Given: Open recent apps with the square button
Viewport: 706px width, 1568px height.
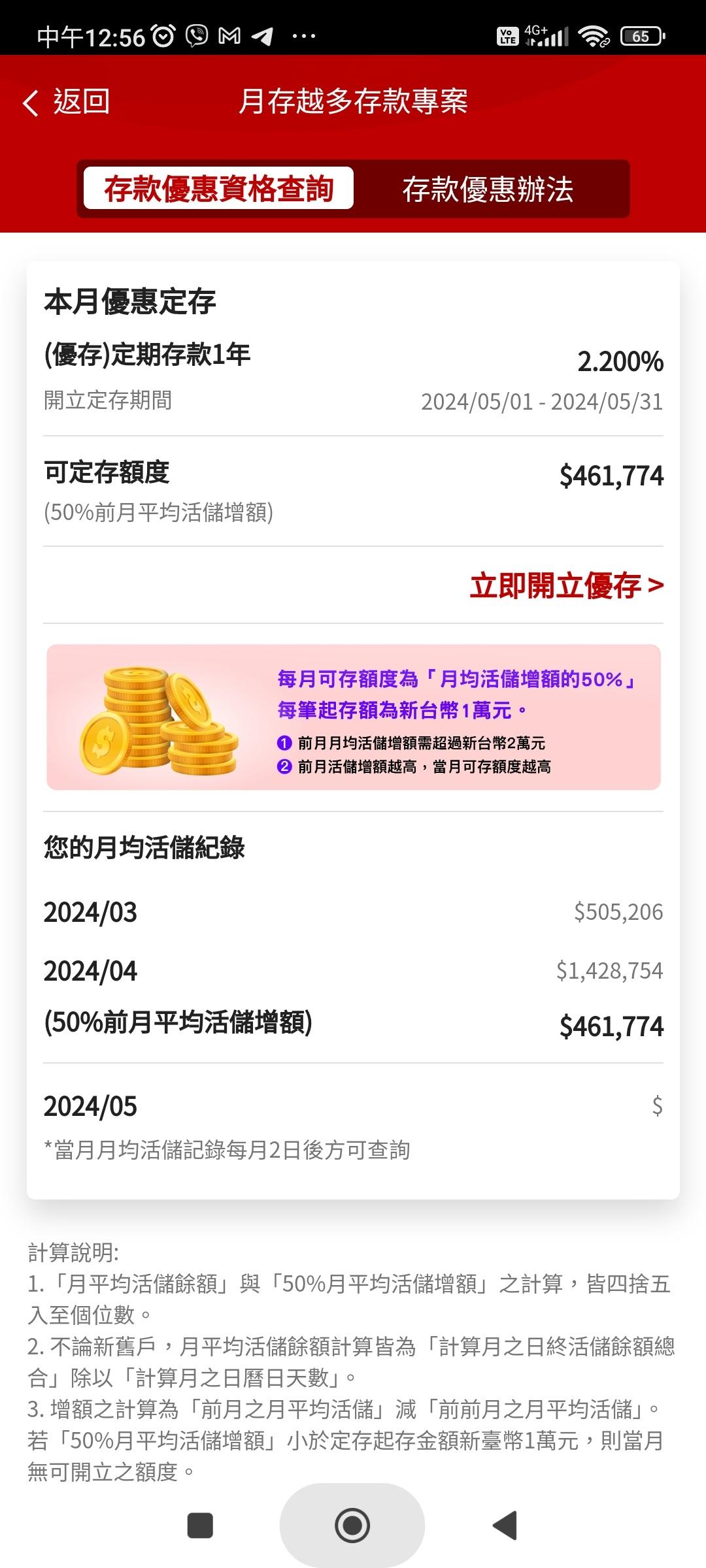Looking at the screenshot, I should [x=200, y=1526].
